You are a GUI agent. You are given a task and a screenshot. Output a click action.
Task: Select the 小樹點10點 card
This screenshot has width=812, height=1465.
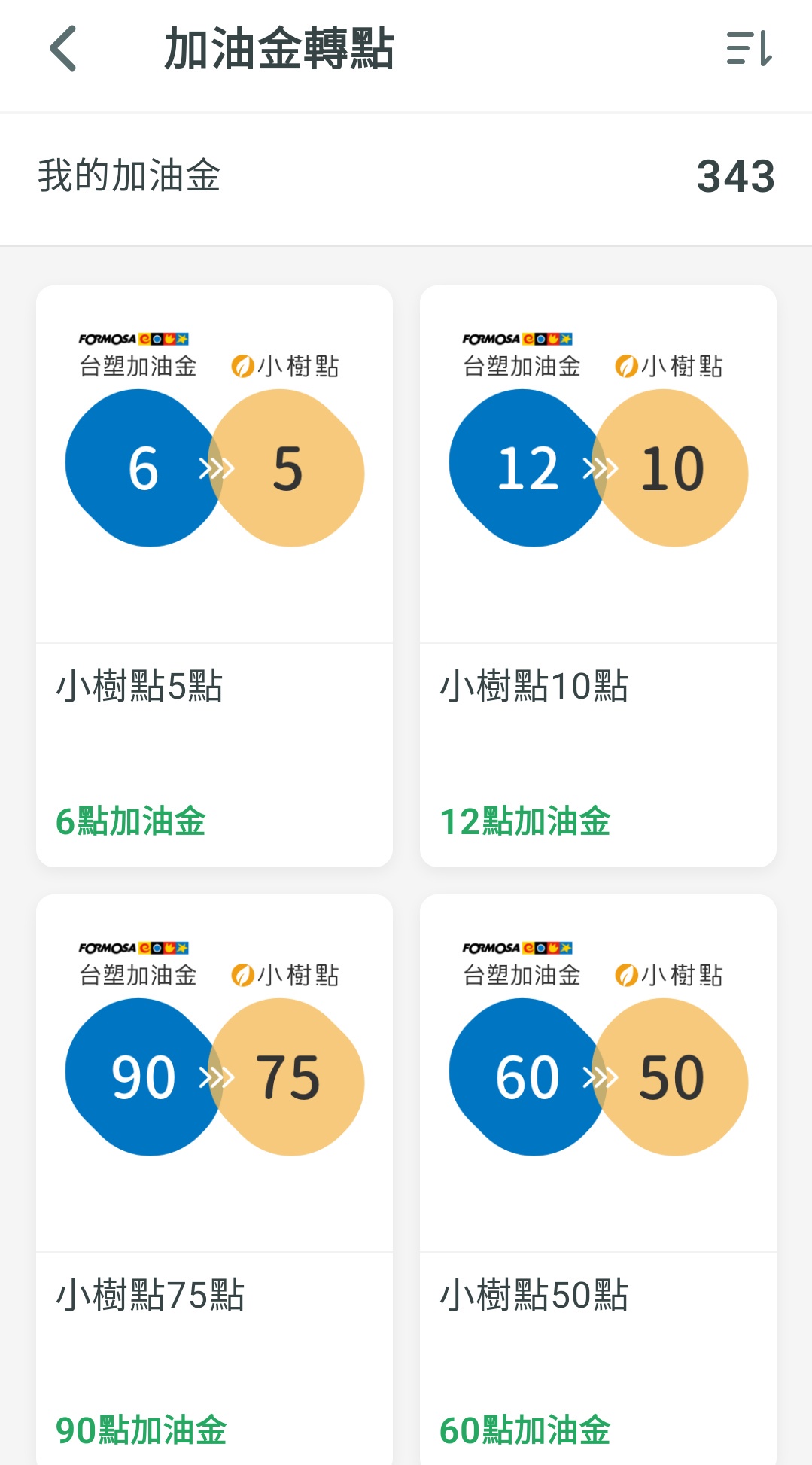(598, 576)
